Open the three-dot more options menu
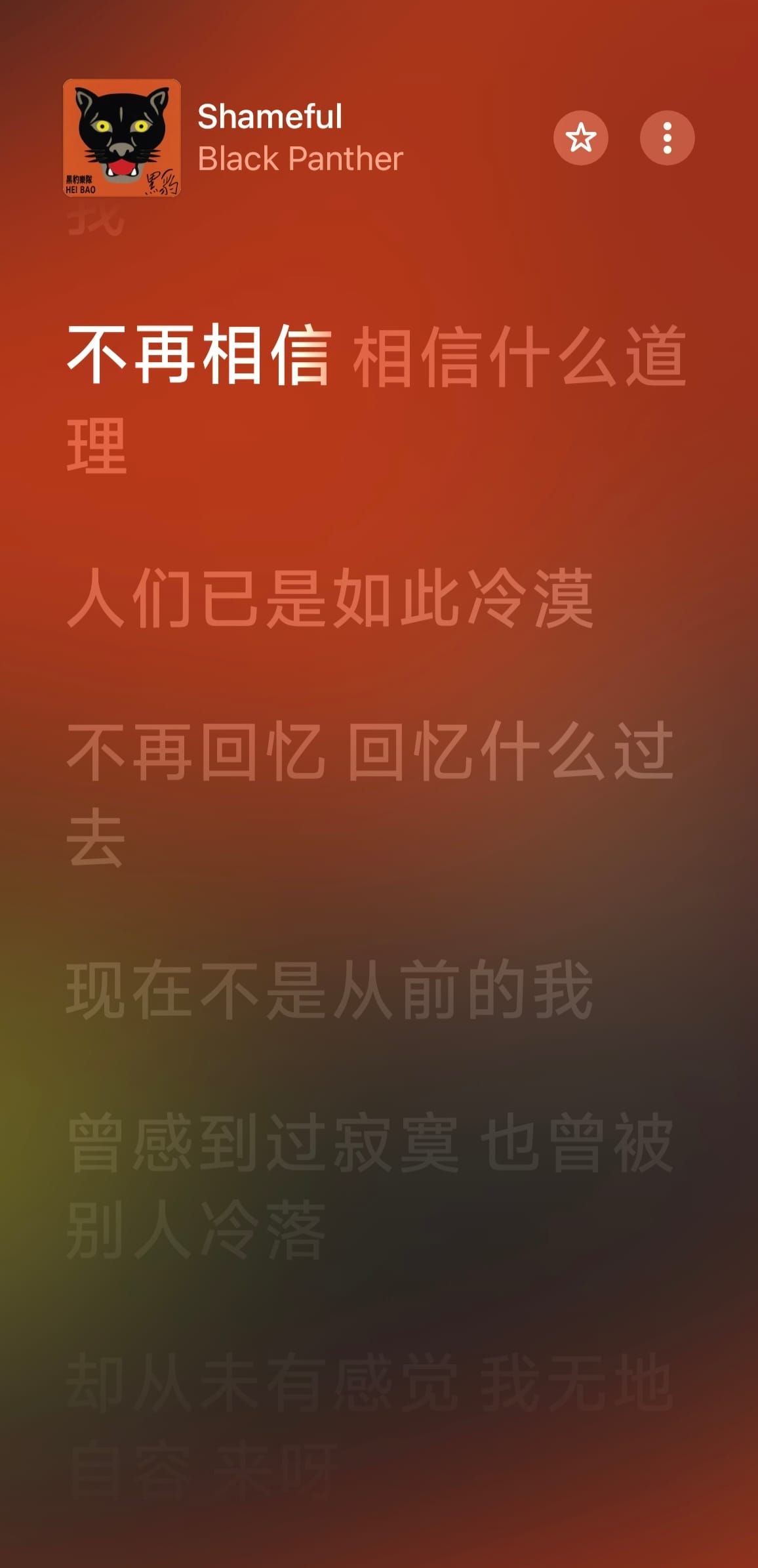 [667, 138]
